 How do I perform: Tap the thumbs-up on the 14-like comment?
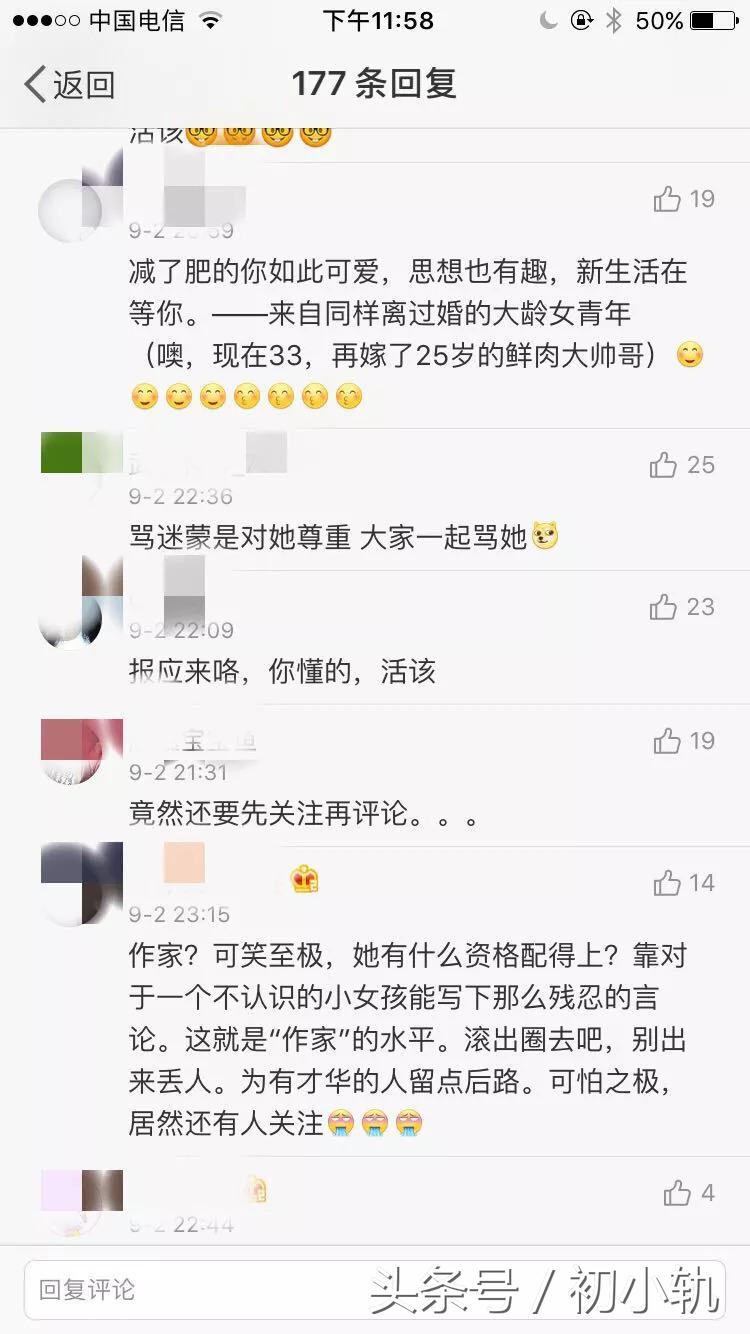[666, 883]
